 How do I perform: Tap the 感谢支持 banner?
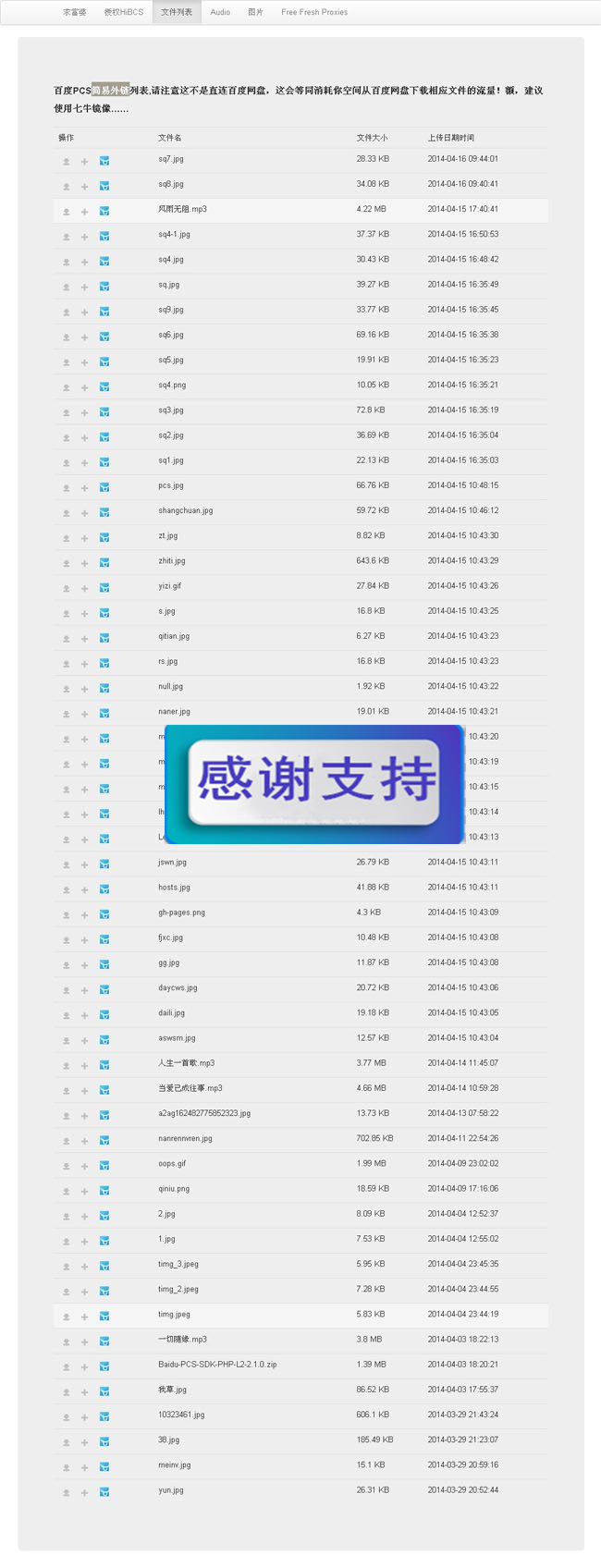coord(314,783)
